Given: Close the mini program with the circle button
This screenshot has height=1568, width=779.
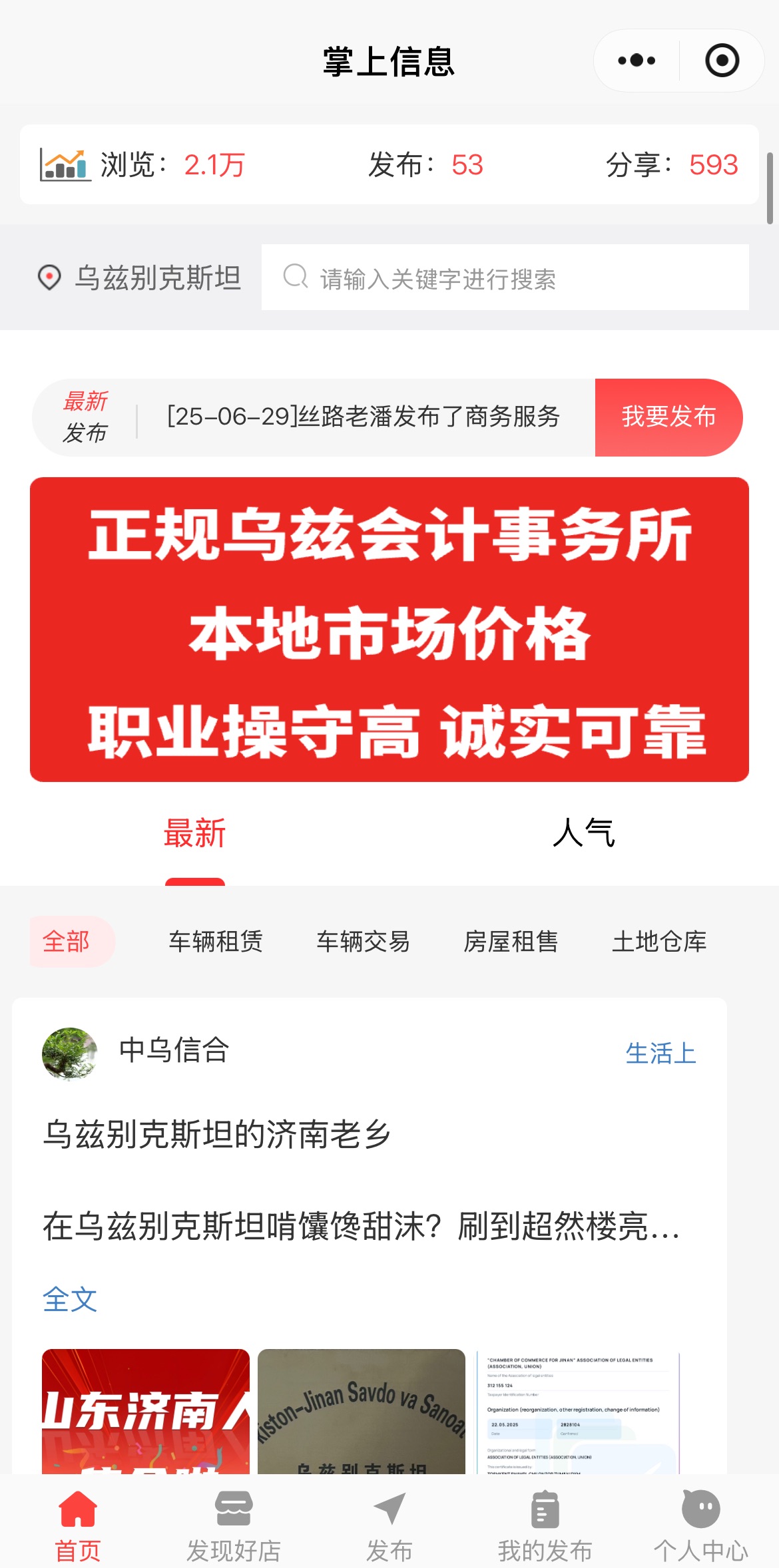Looking at the screenshot, I should pos(722,61).
